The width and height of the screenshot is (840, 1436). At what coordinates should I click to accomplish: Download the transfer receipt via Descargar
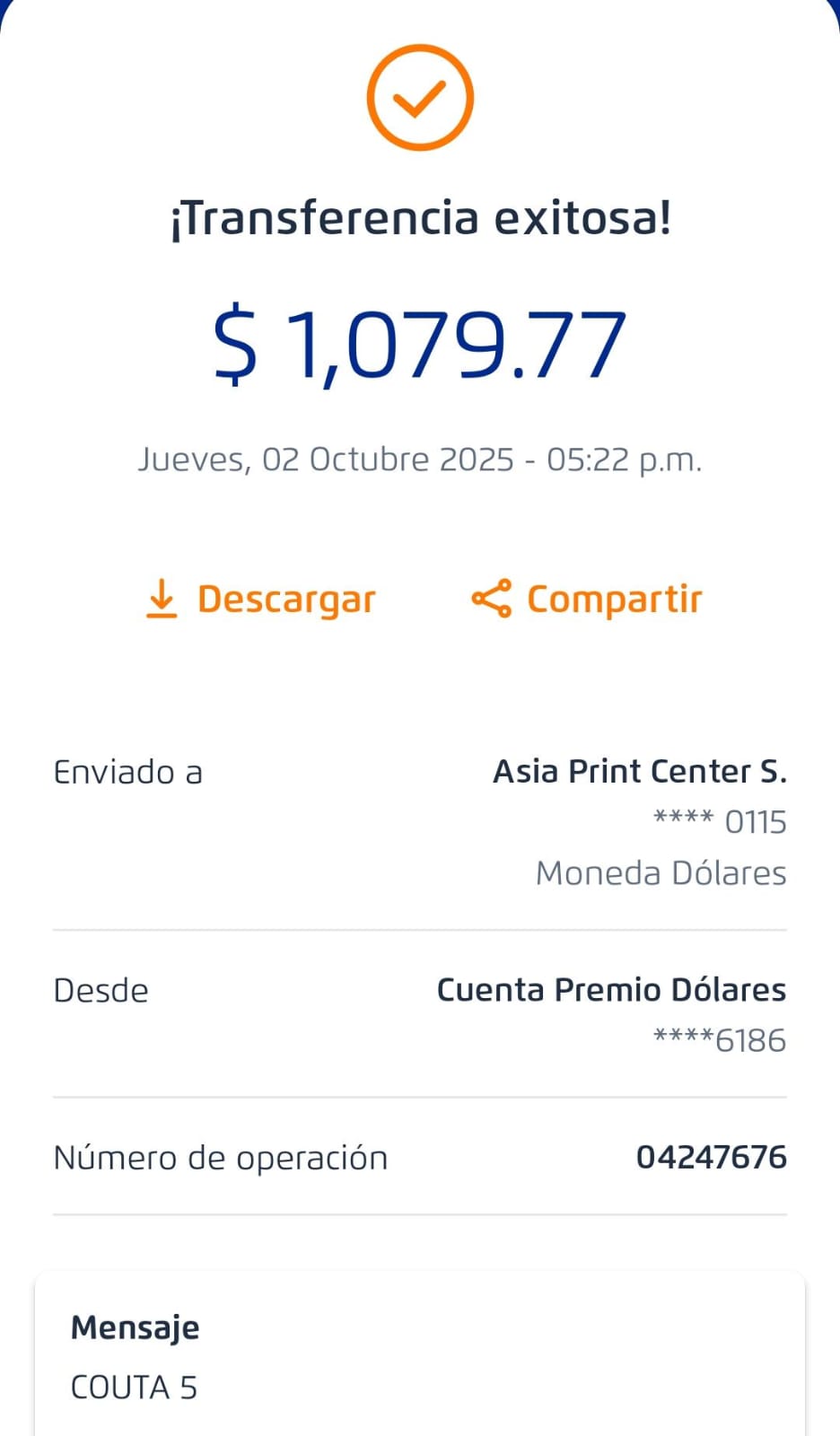pos(260,600)
